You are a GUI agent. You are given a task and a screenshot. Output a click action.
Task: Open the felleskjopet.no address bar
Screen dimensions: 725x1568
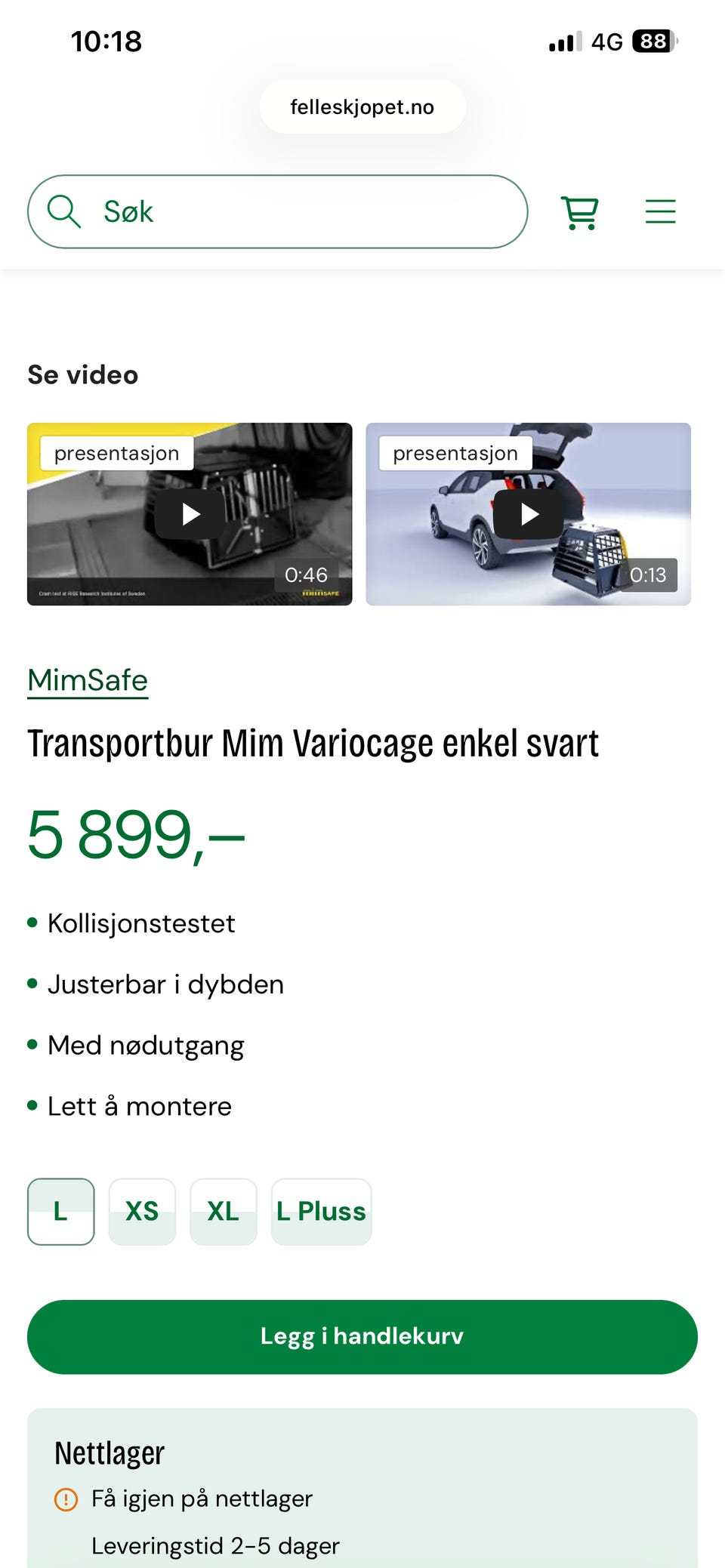click(362, 106)
